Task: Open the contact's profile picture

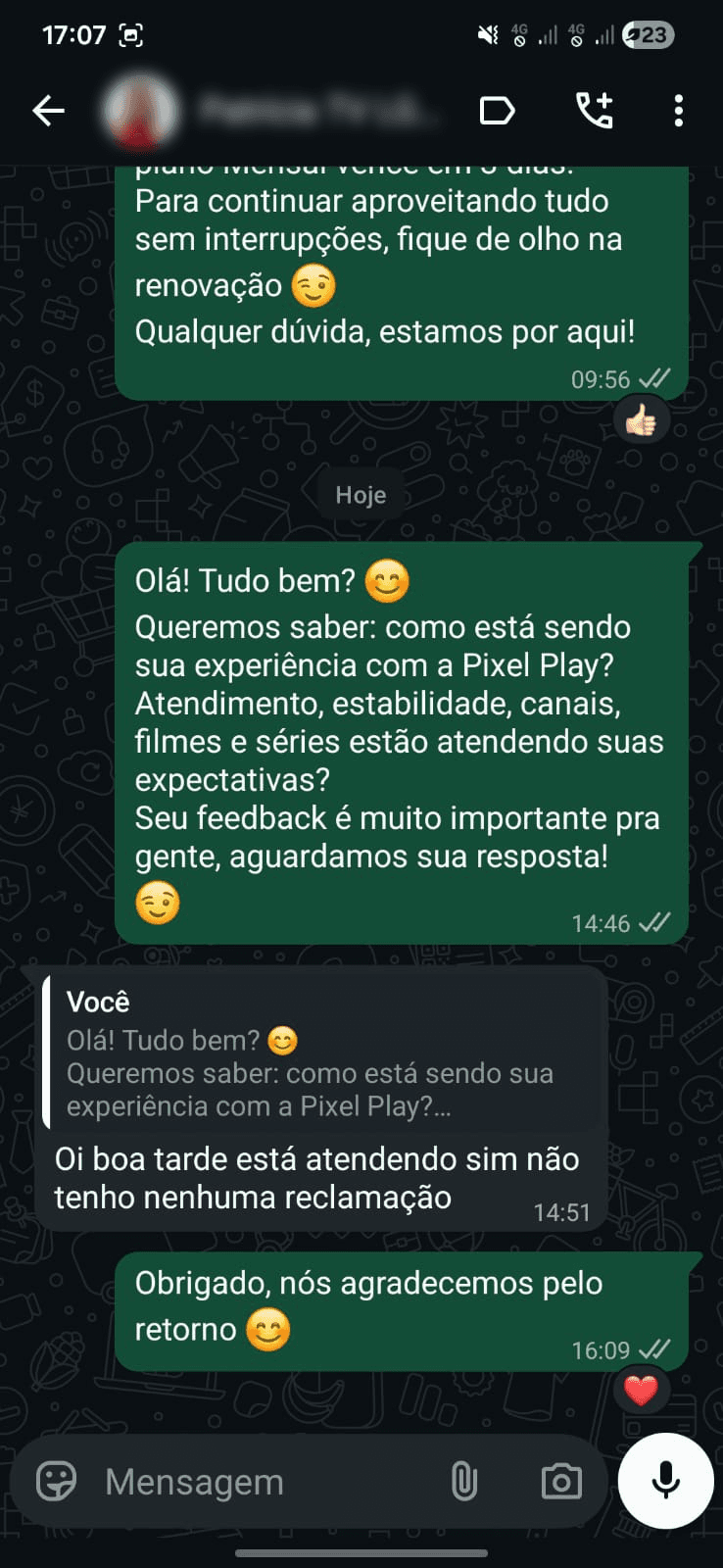Action: pyautogui.click(x=143, y=111)
